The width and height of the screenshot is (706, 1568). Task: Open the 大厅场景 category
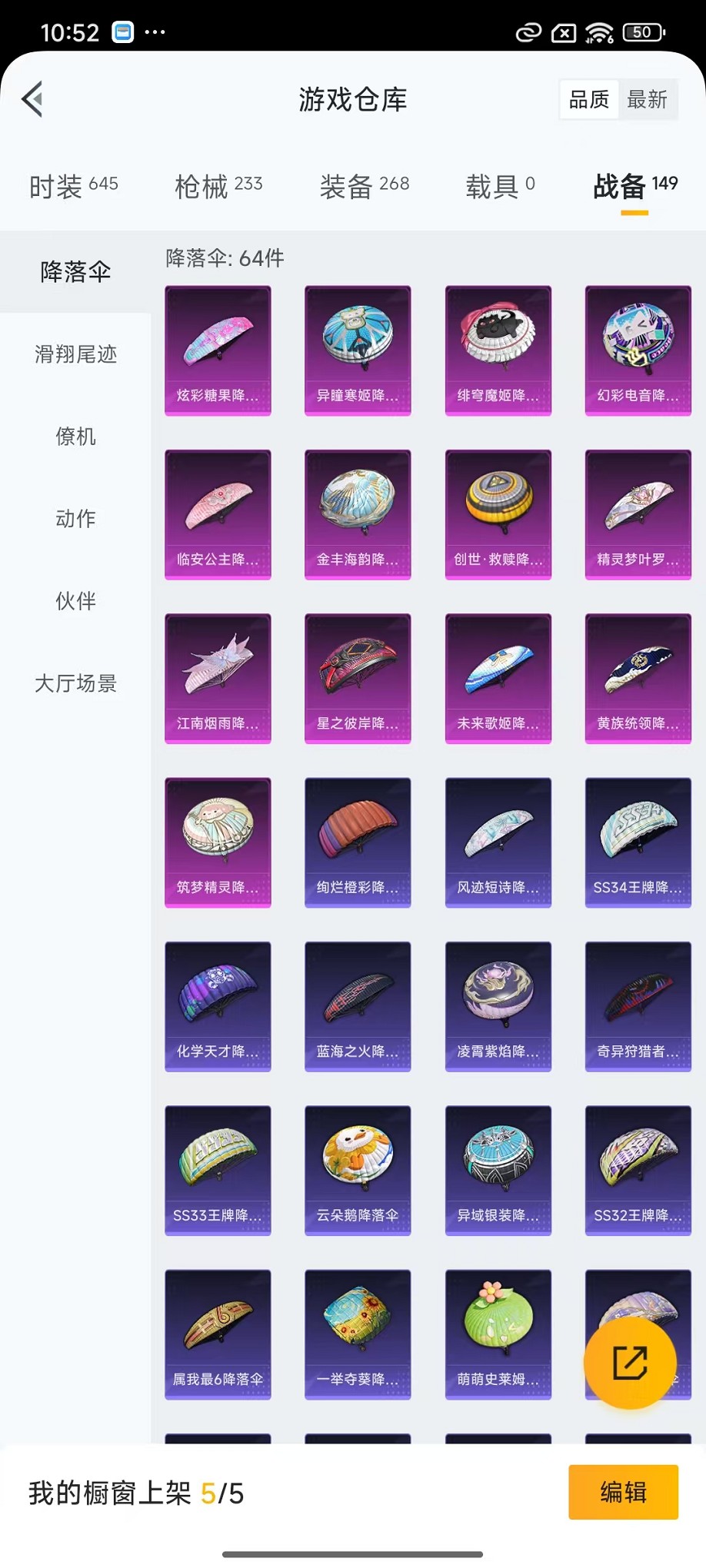tap(75, 683)
